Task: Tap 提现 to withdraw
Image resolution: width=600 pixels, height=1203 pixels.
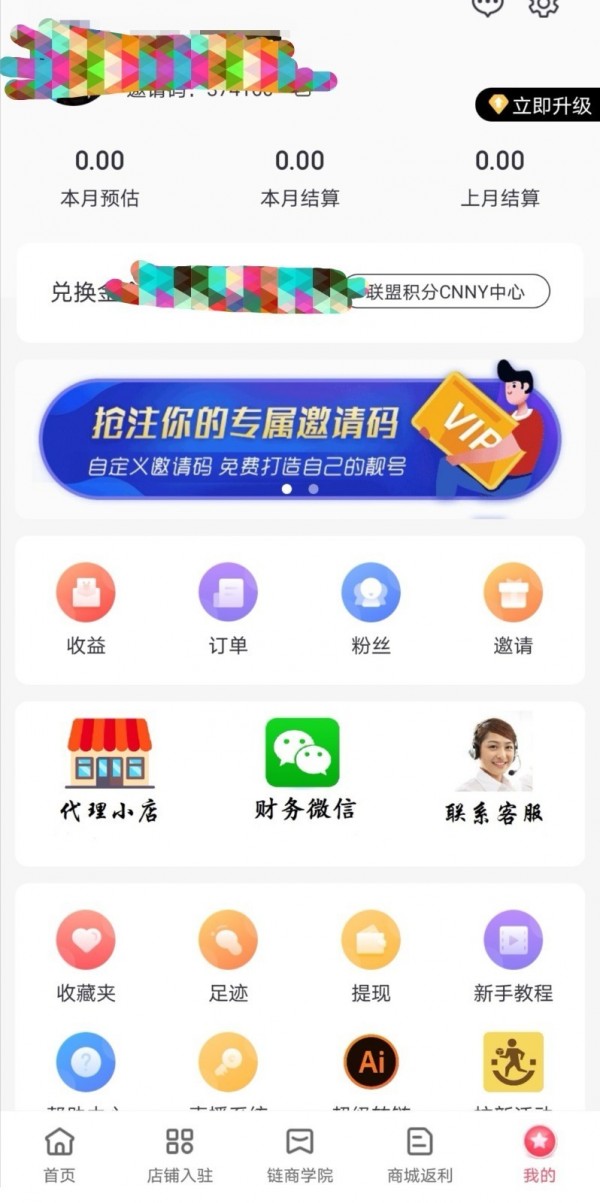Action: coord(371,956)
